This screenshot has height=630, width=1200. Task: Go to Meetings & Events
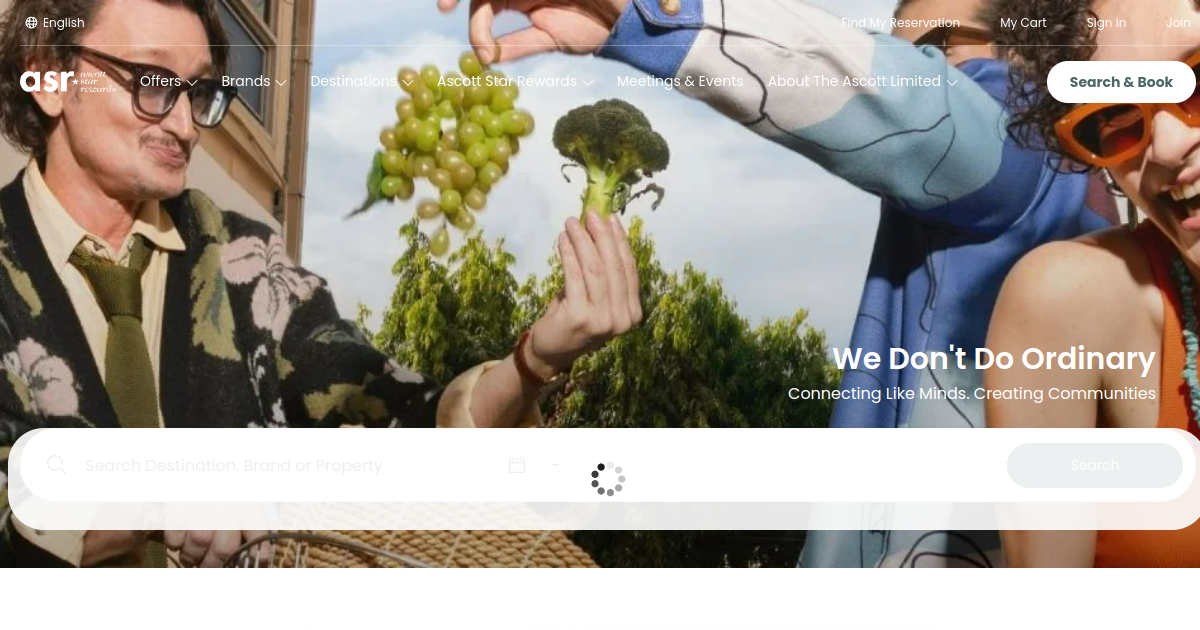(680, 81)
